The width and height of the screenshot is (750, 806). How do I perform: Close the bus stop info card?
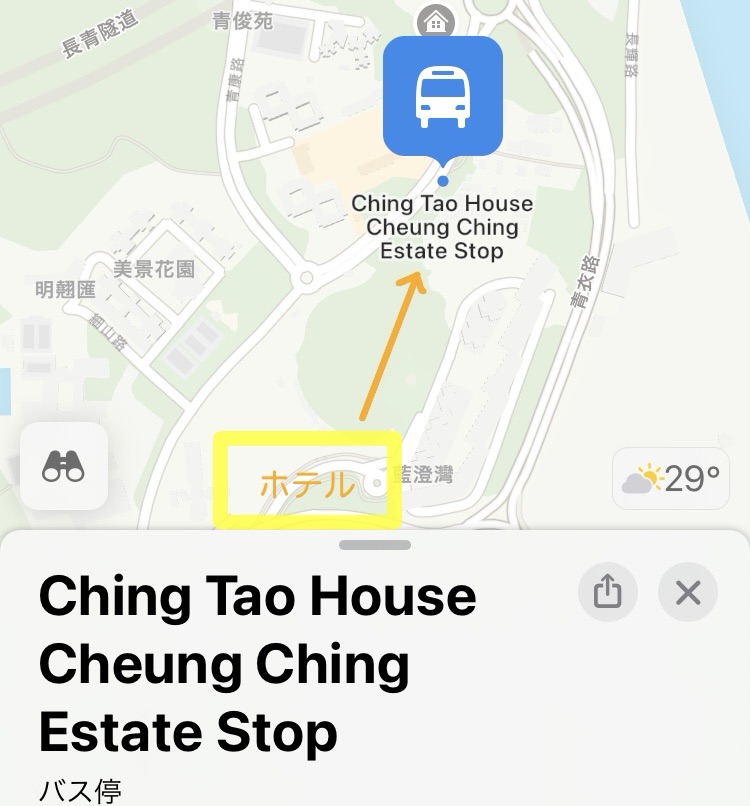click(x=688, y=593)
